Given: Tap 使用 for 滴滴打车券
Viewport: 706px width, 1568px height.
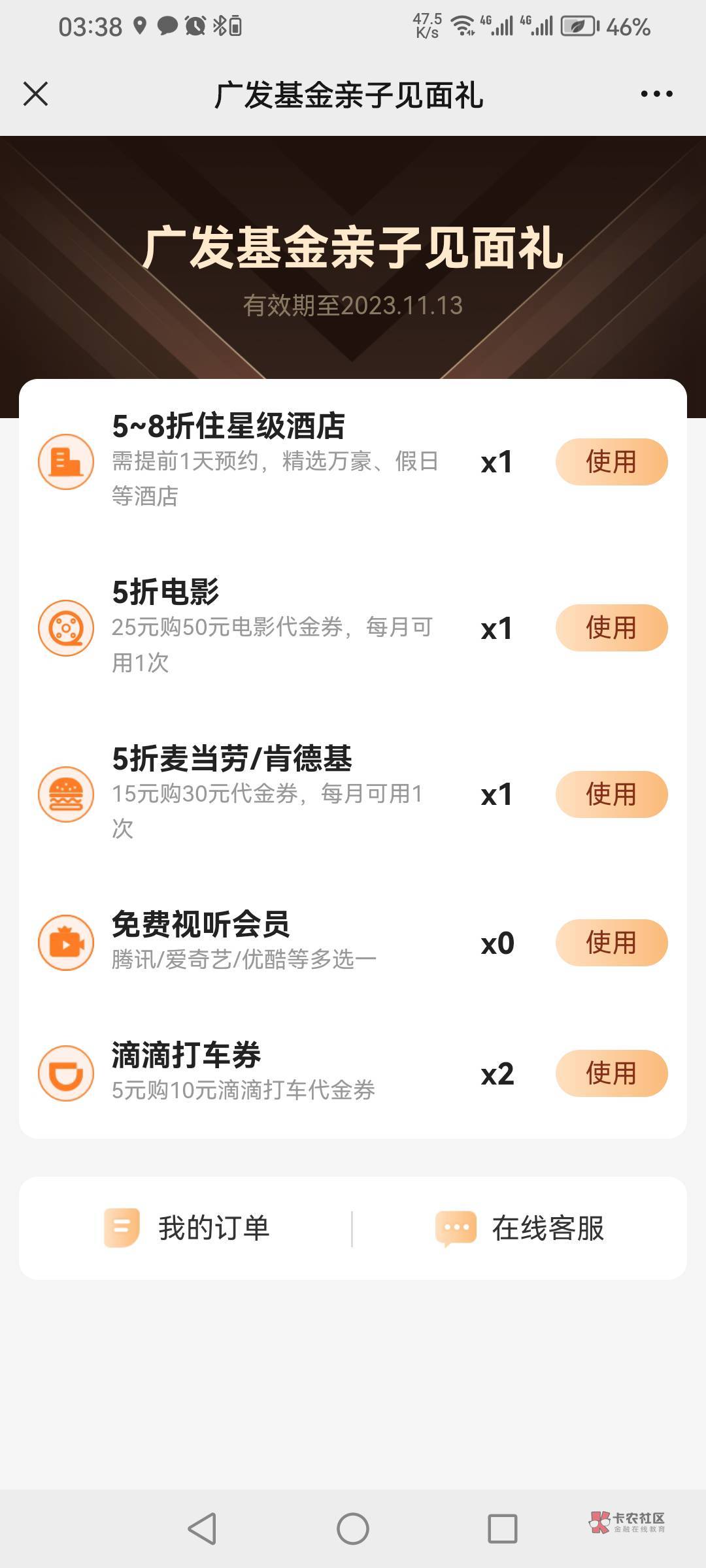Looking at the screenshot, I should click(x=611, y=1073).
